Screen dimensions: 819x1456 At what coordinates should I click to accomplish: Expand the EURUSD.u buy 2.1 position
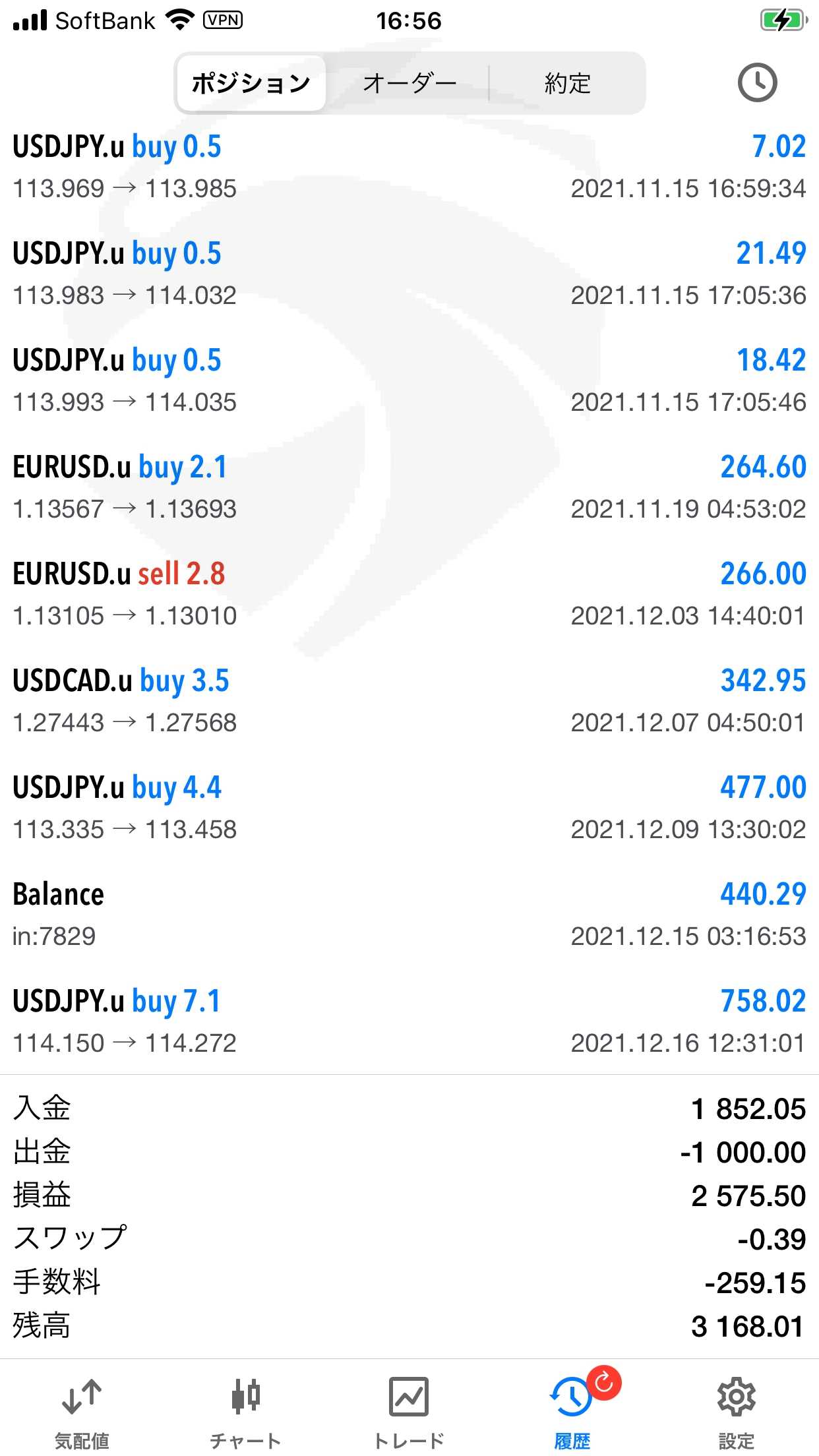tap(409, 487)
